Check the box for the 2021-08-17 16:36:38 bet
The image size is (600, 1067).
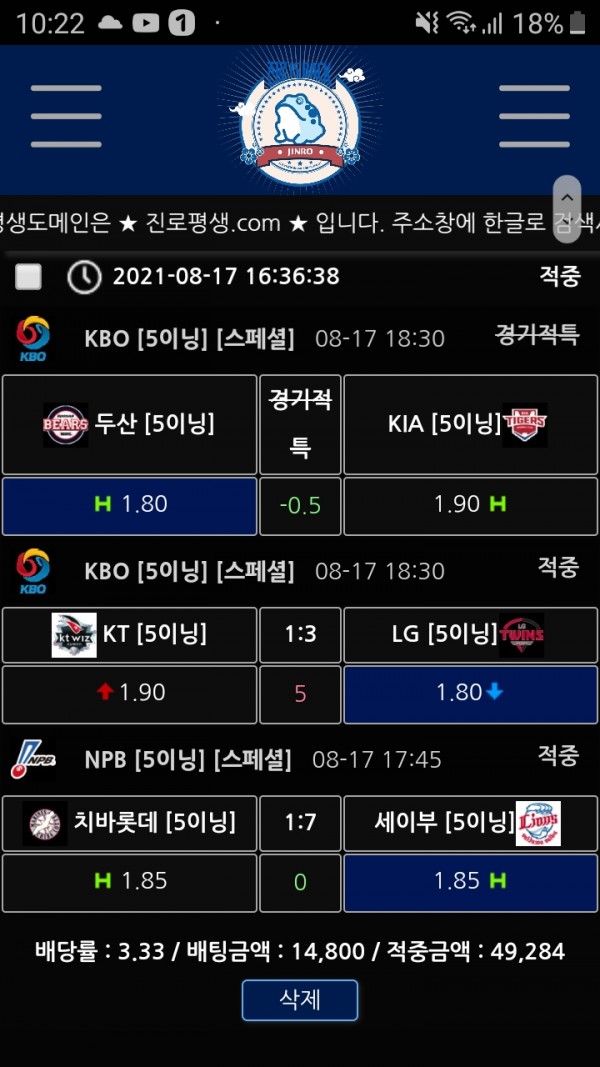pos(29,277)
